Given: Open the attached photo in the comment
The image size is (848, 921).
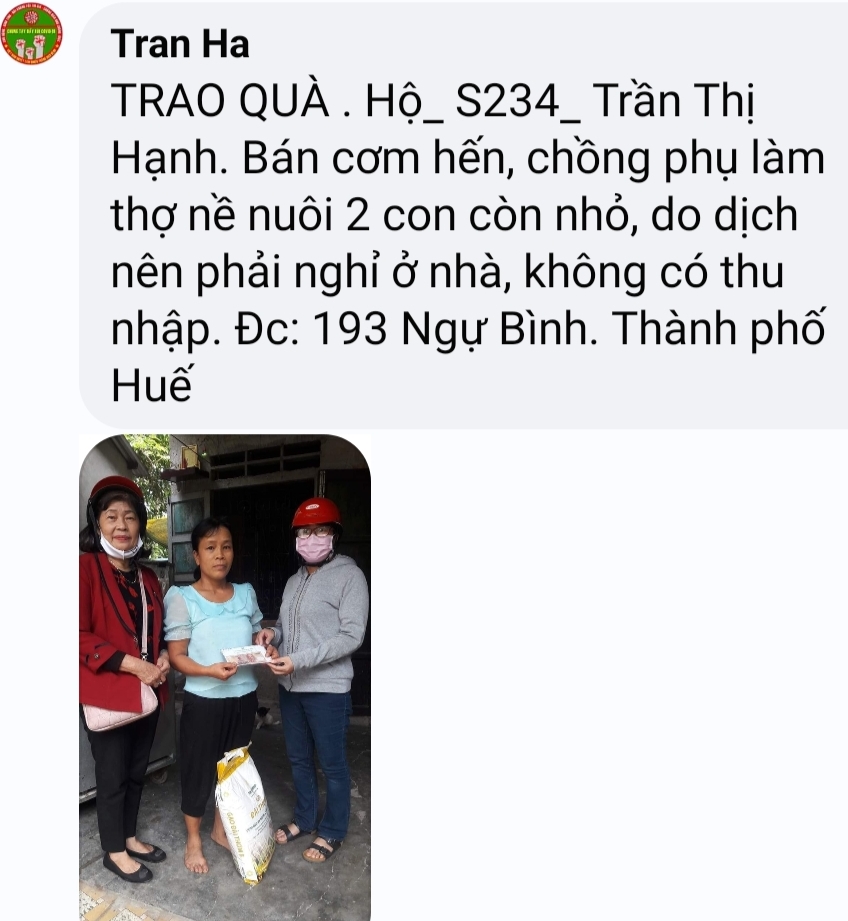Looking at the screenshot, I should click(225, 677).
